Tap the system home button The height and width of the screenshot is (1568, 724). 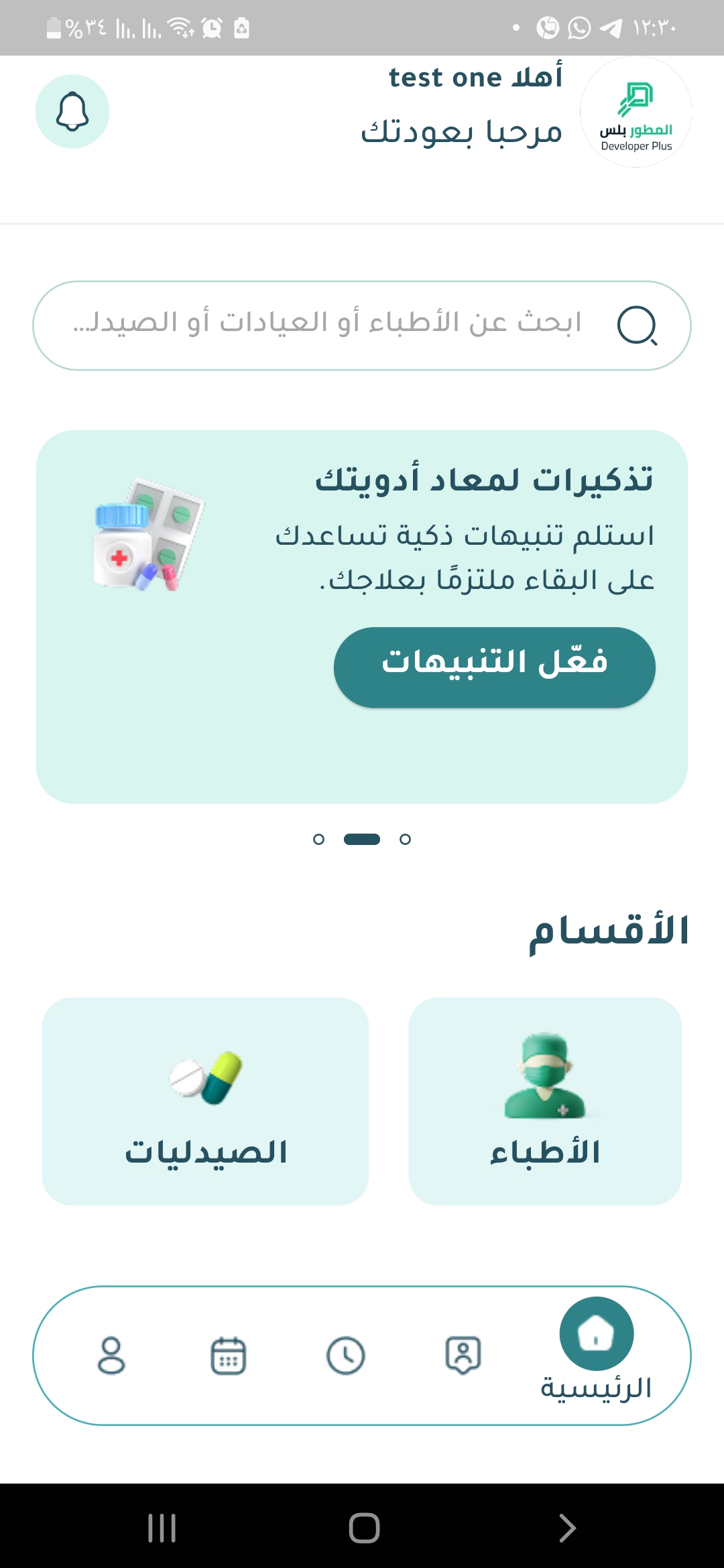pos(364,1528)
